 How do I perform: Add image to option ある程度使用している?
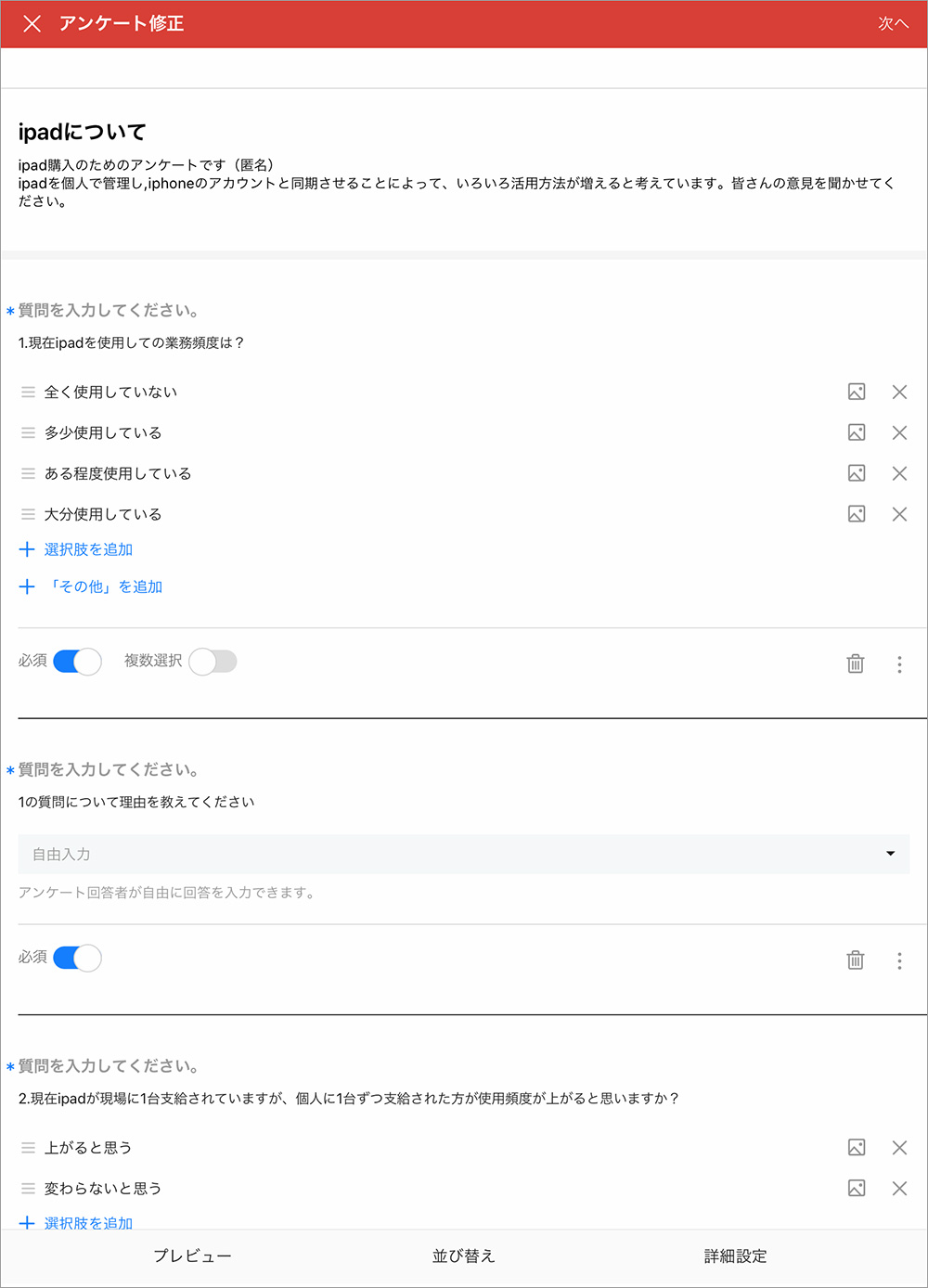857,474
